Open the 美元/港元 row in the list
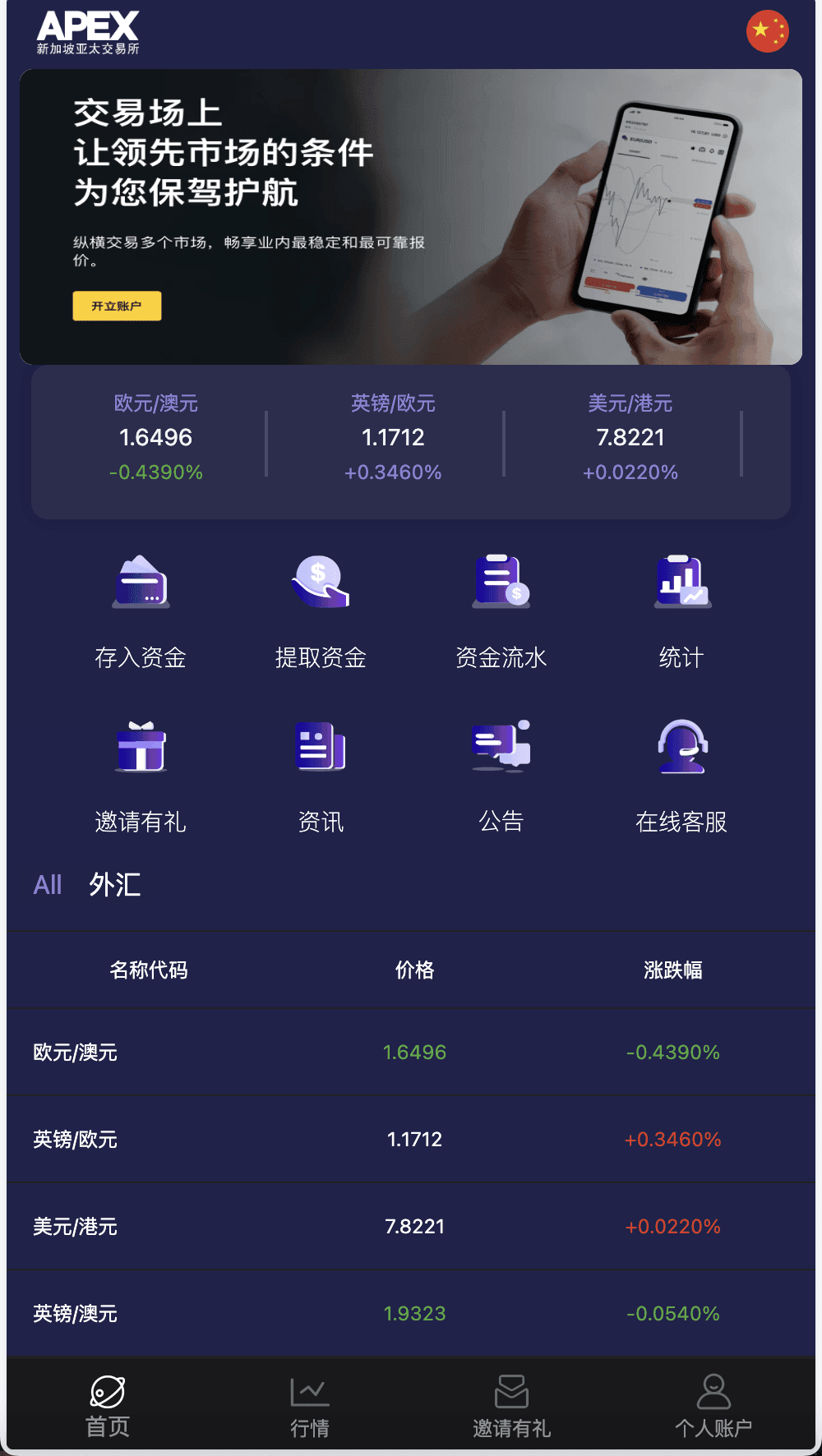This screenshot has width=822, height=1456. 411,1226
